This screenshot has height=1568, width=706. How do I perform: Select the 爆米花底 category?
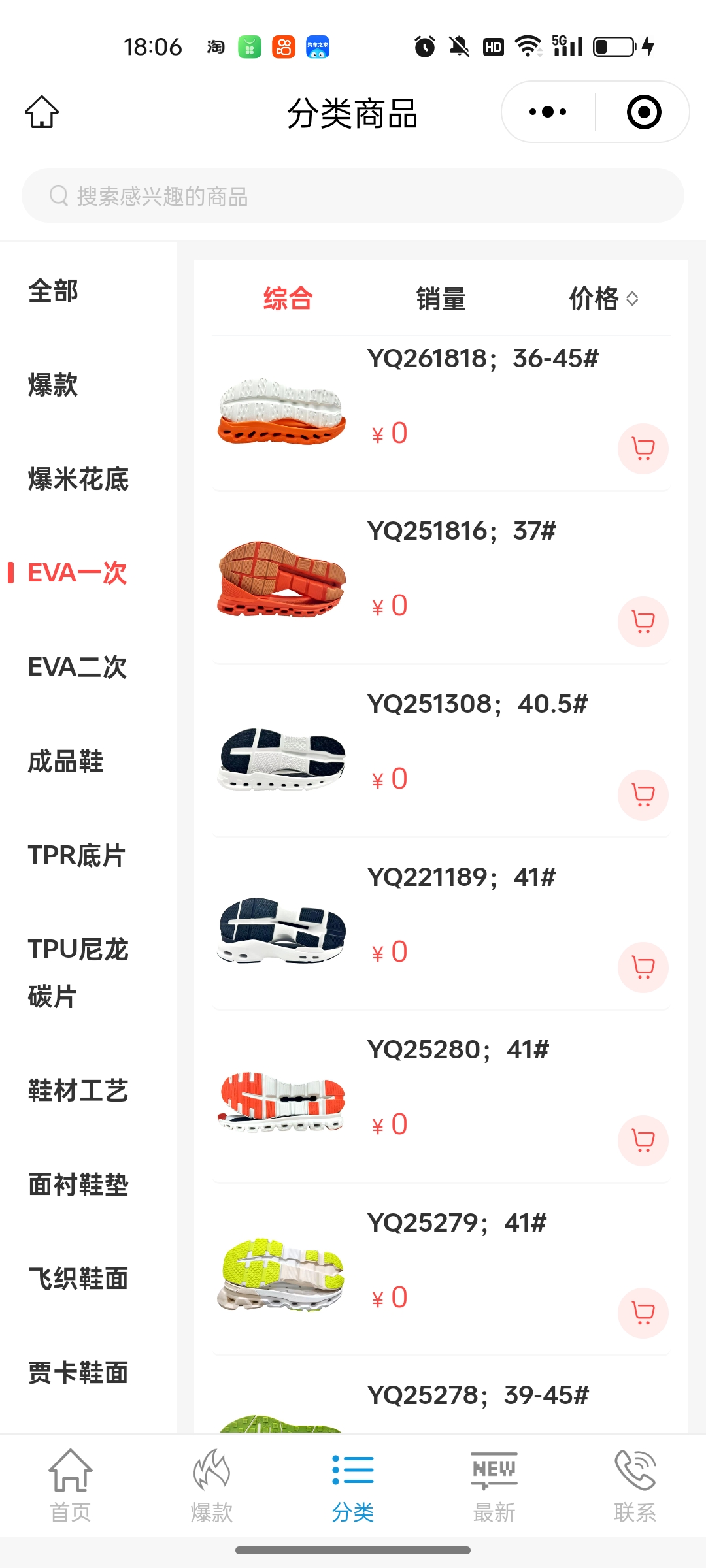[78, 479]
